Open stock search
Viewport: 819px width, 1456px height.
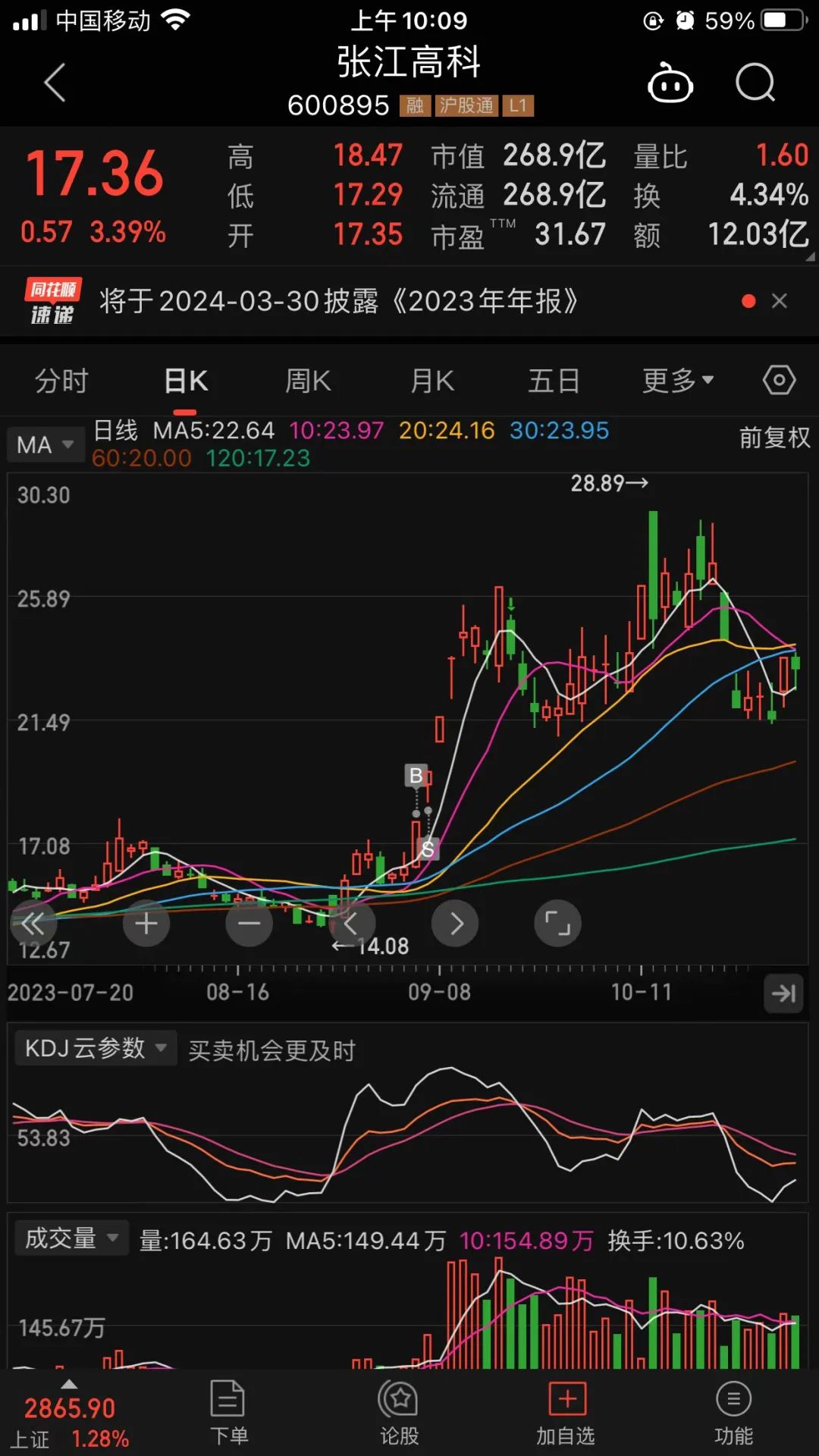755,83
